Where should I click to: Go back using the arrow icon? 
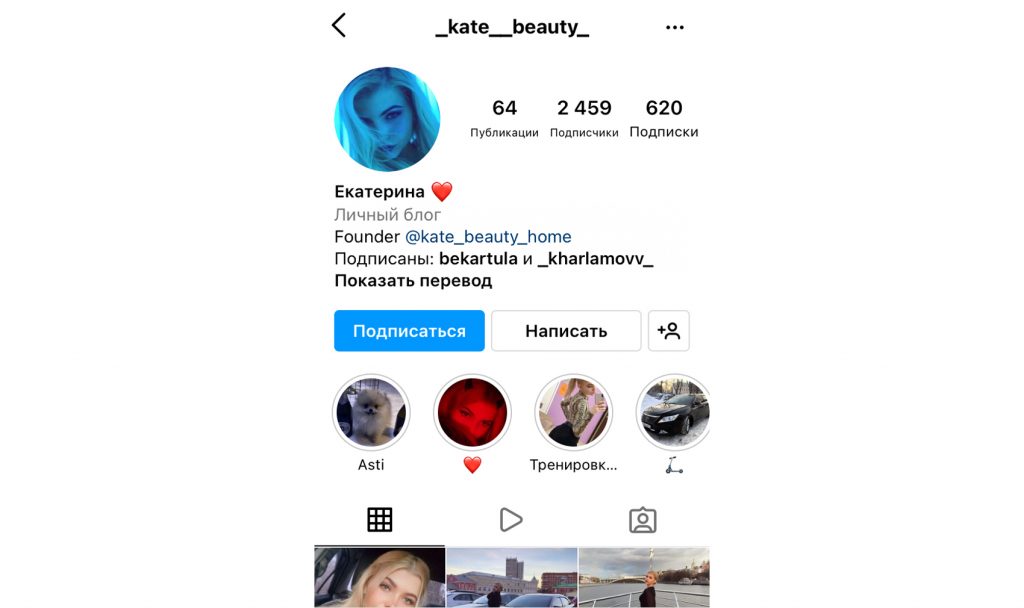pyautogui.click(x=339, y=26)
